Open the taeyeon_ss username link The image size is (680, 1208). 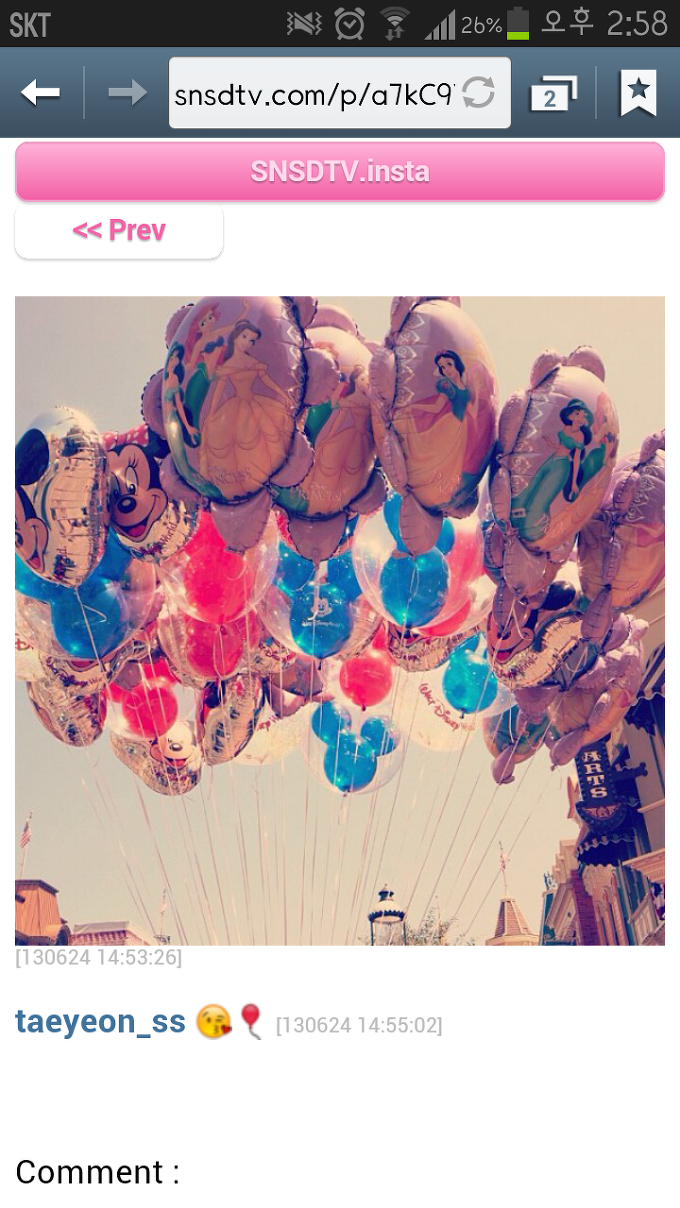pos(100,1022)
